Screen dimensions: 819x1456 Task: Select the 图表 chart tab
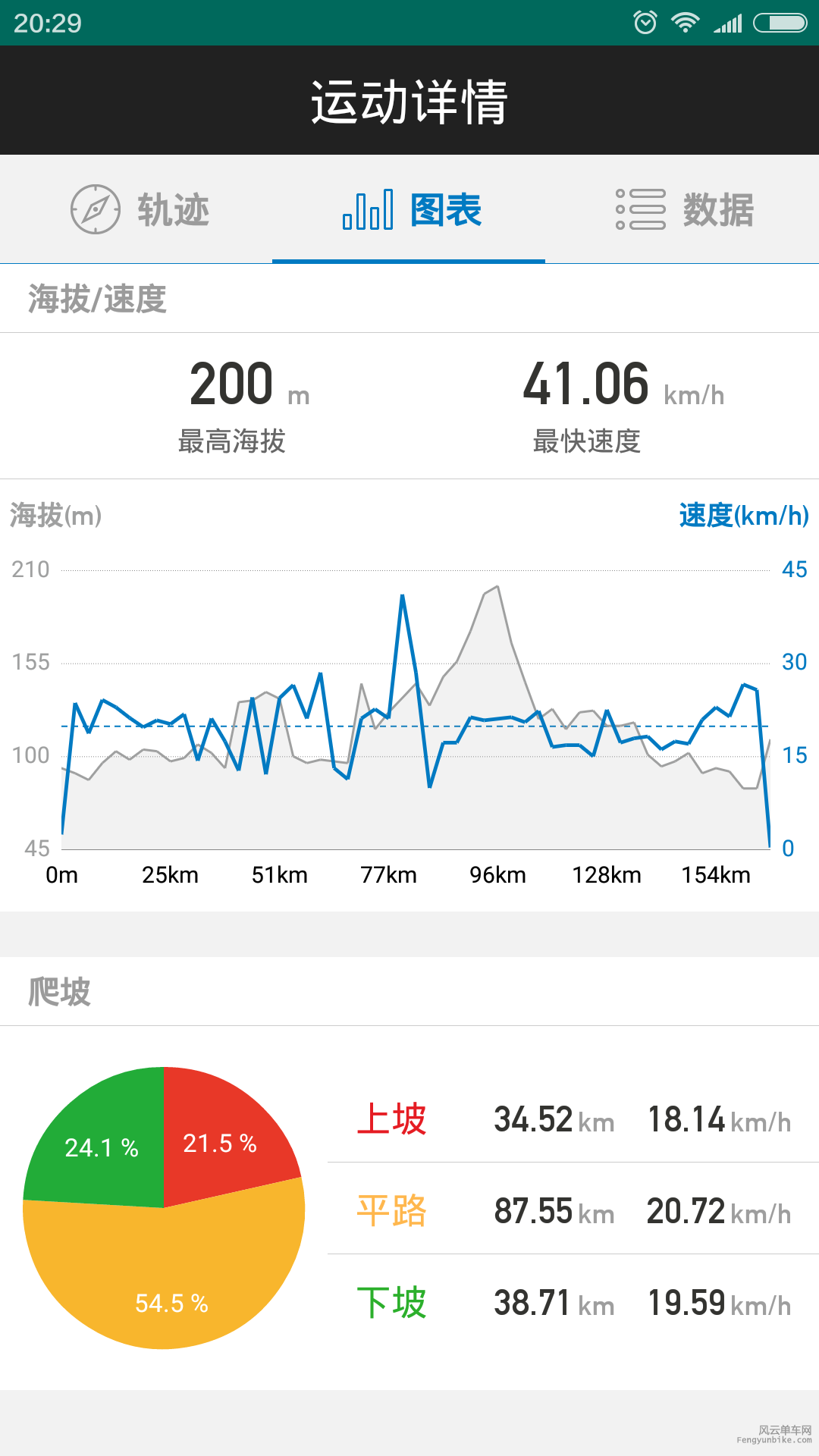point(411,209)
